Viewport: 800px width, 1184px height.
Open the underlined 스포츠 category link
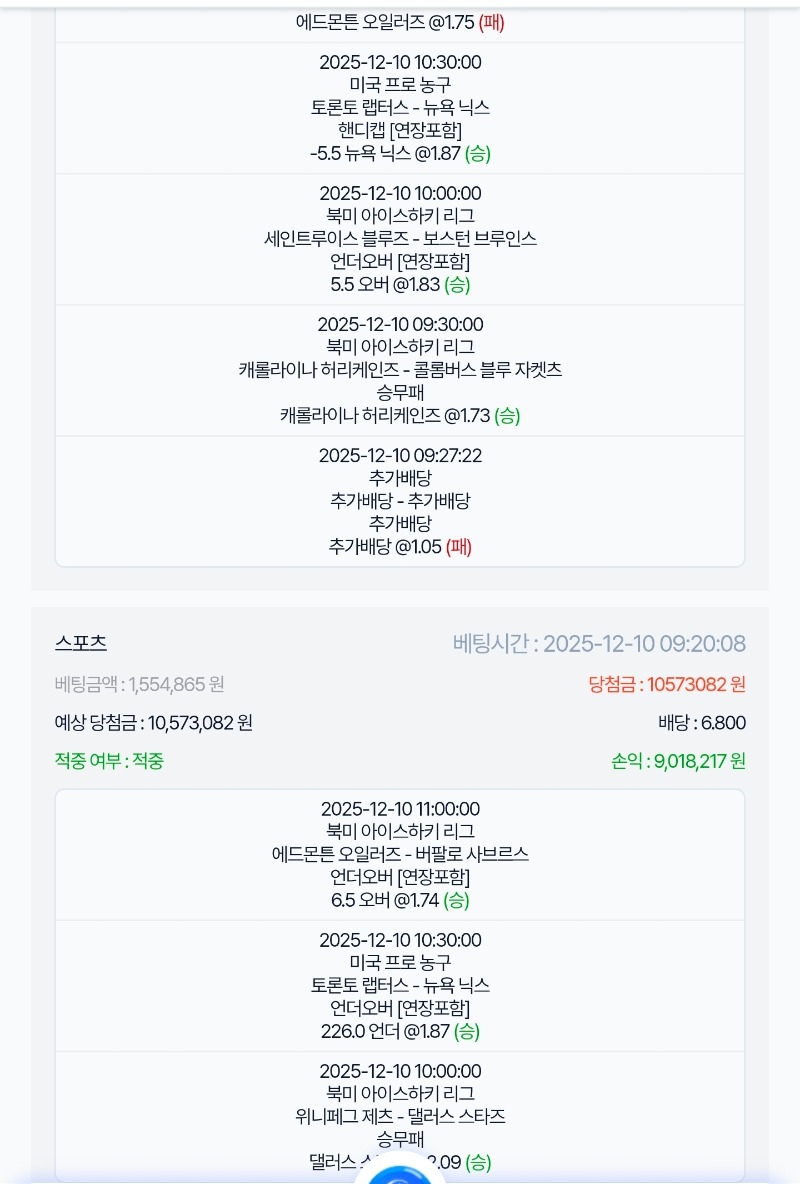80,643
